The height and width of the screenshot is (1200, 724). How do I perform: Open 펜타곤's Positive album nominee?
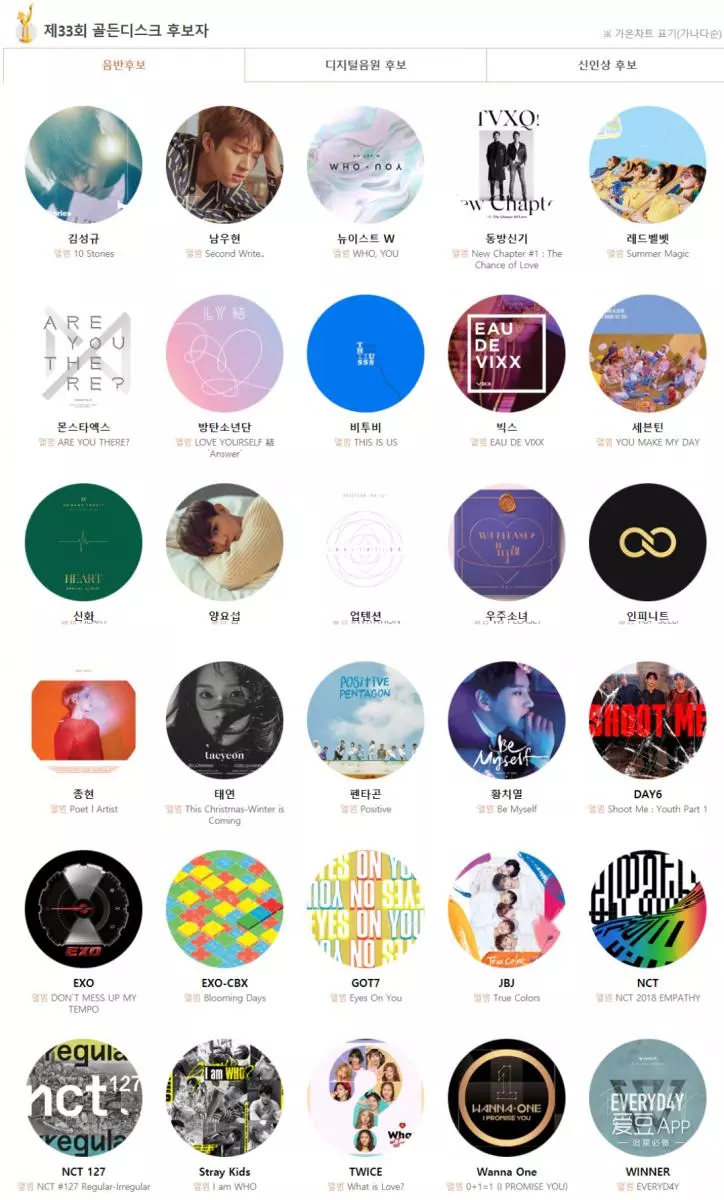(365, 720)
